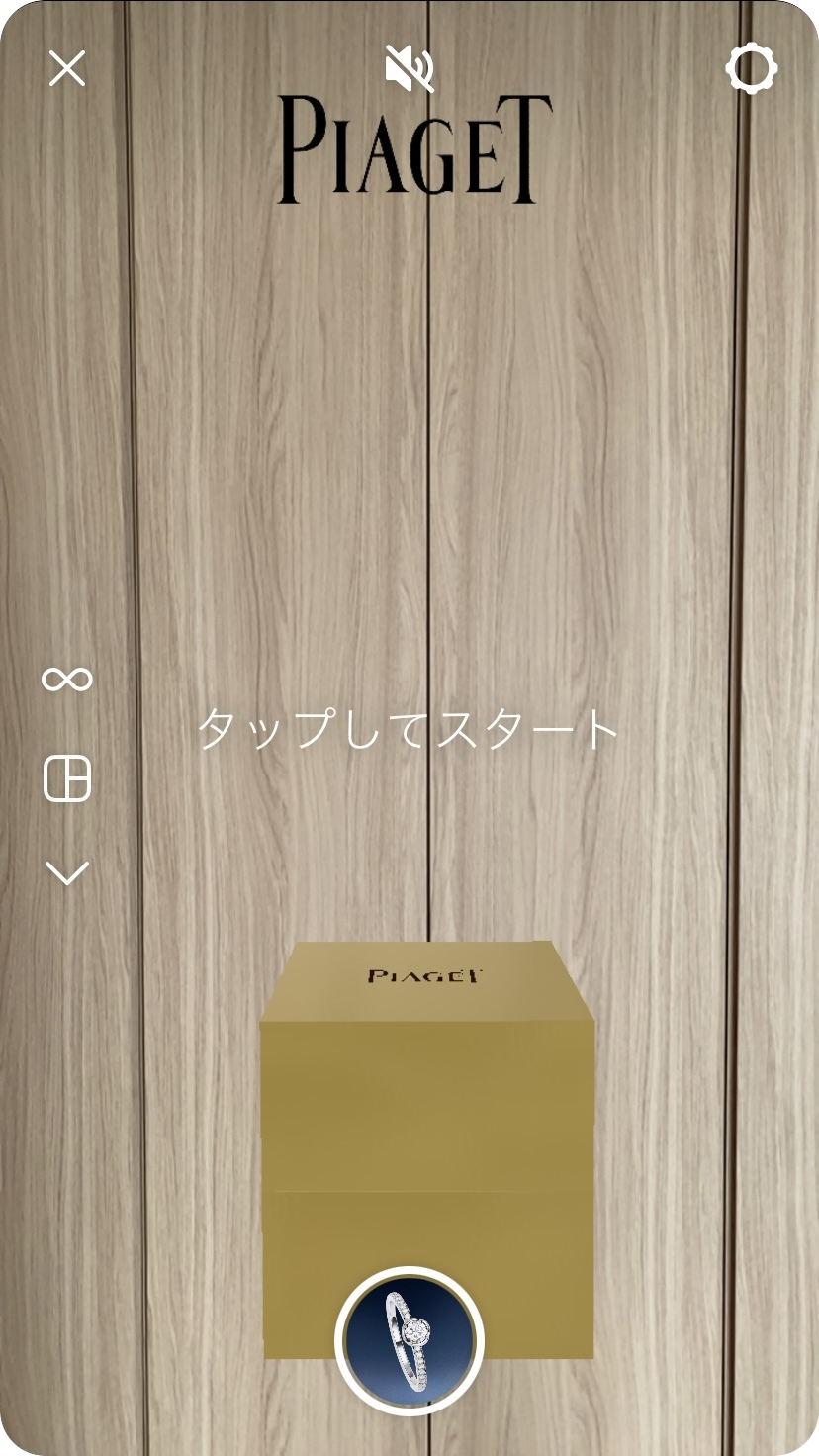This screenshot has width=819, height=1456.
Task: Expand more camera tools chevron
Action: tap(67, 872)
